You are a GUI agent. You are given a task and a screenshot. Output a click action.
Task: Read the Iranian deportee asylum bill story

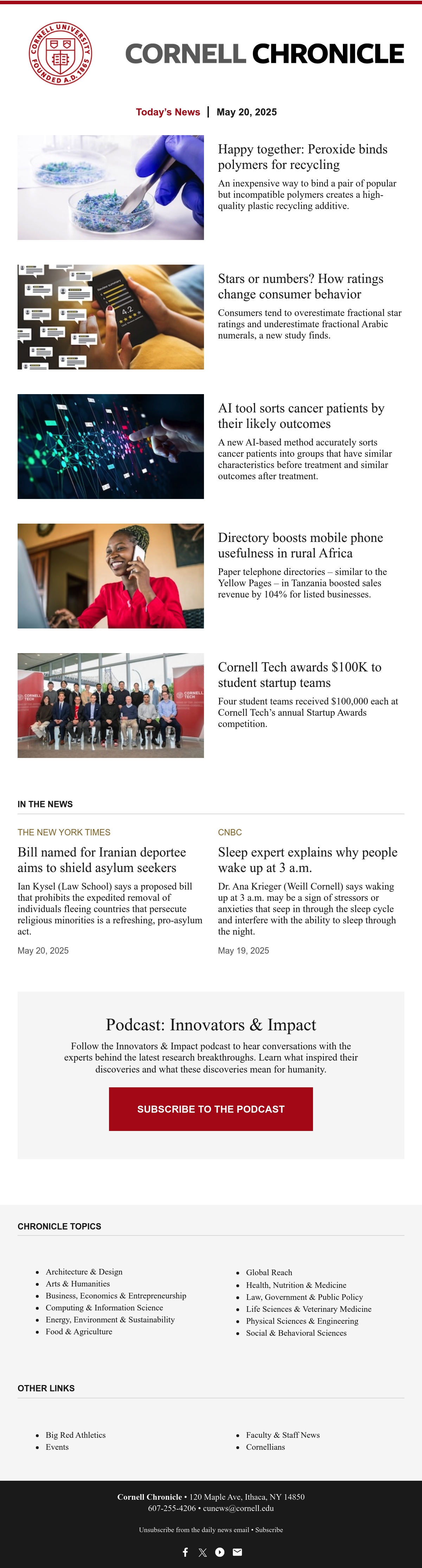click(x=102, y=860)
